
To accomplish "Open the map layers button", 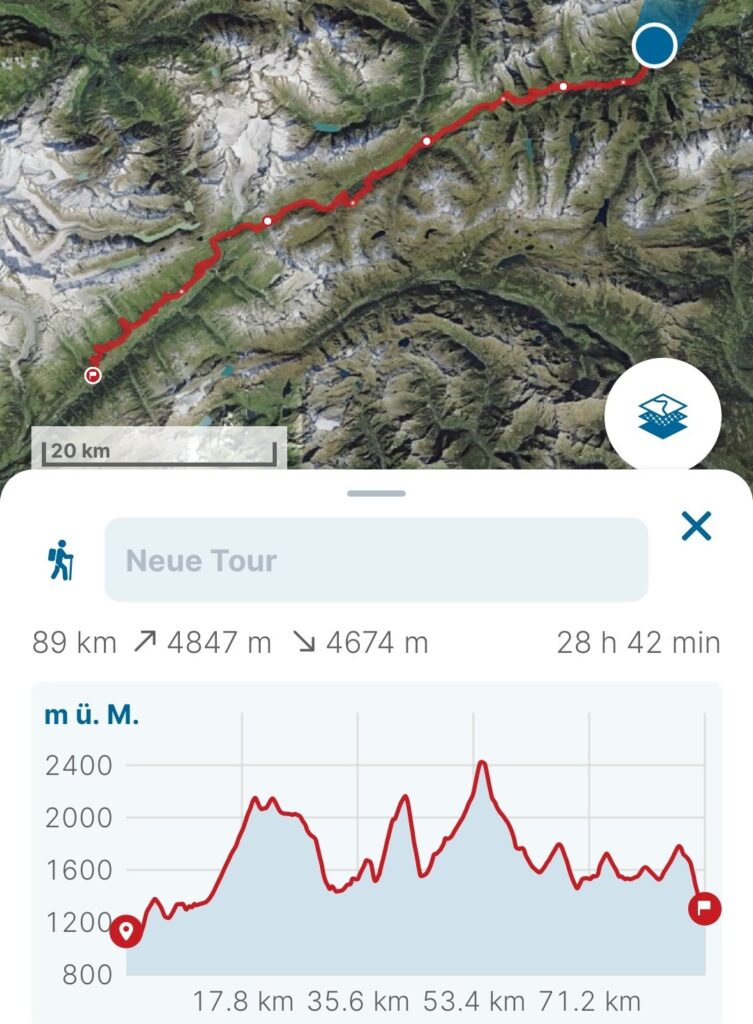I will click(x=662, y=415).
